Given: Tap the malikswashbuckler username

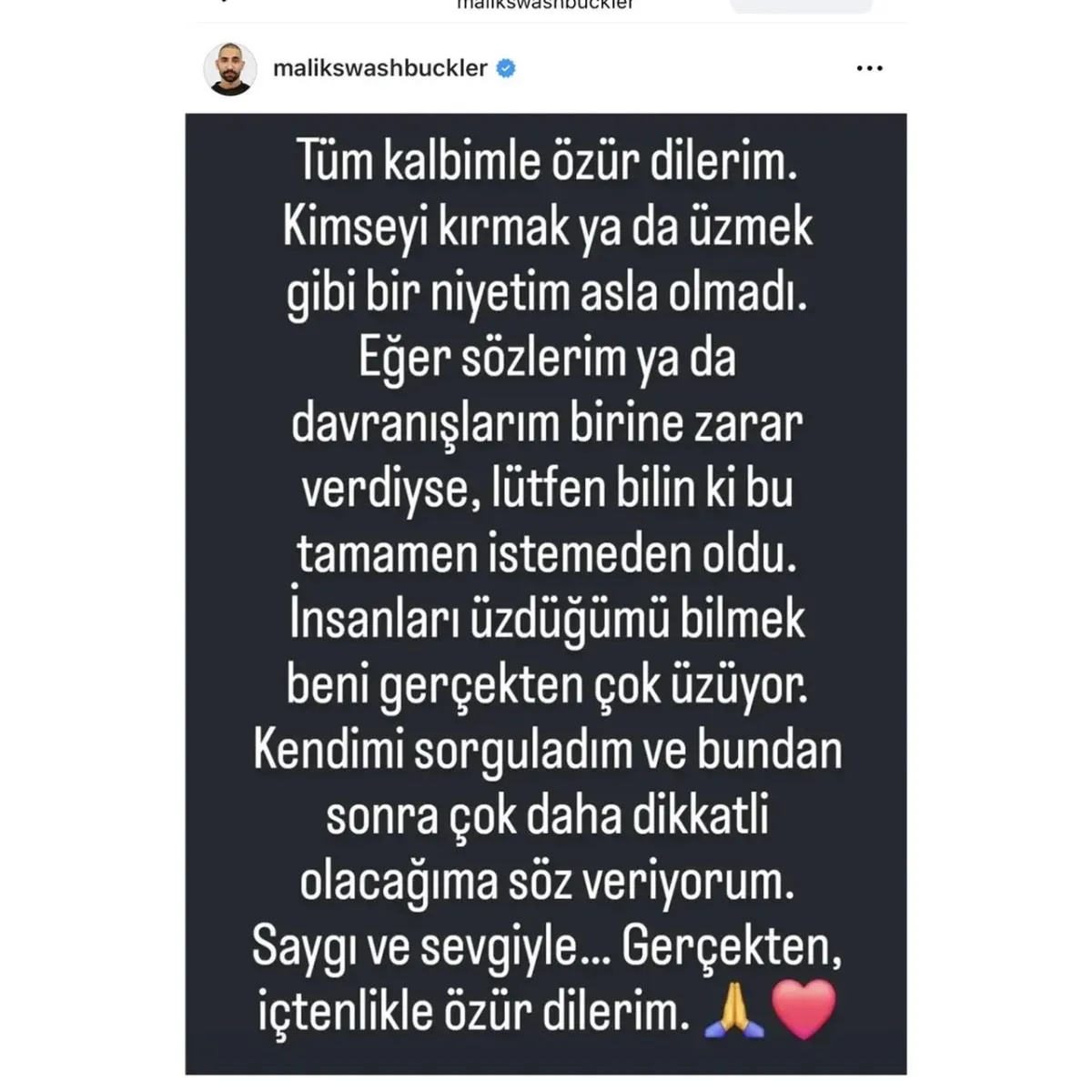Looking at the screenshot, I should coord(379,68).
